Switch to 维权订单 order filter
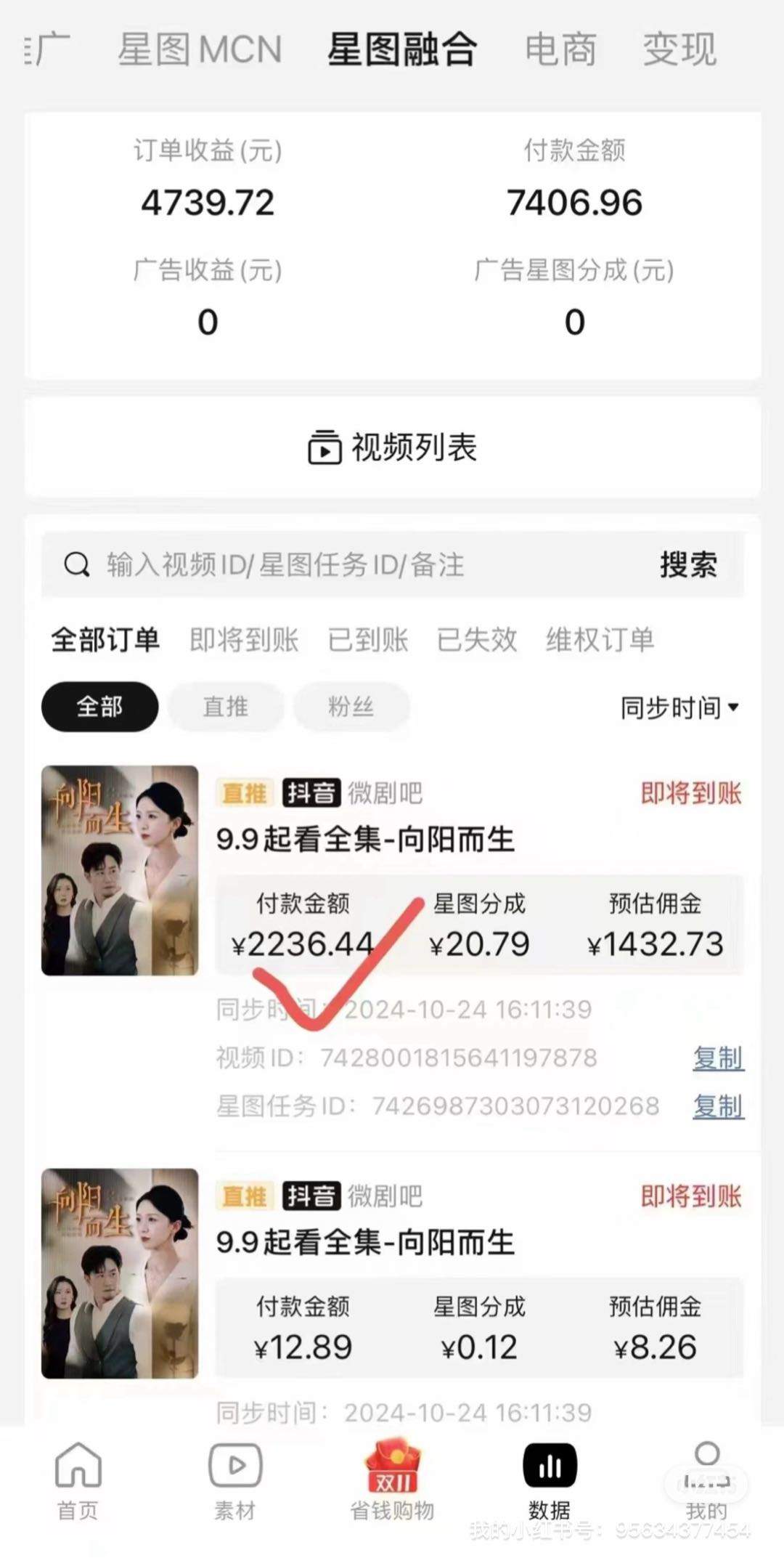This screenshot has width=784, height=1566. [600, 640]
